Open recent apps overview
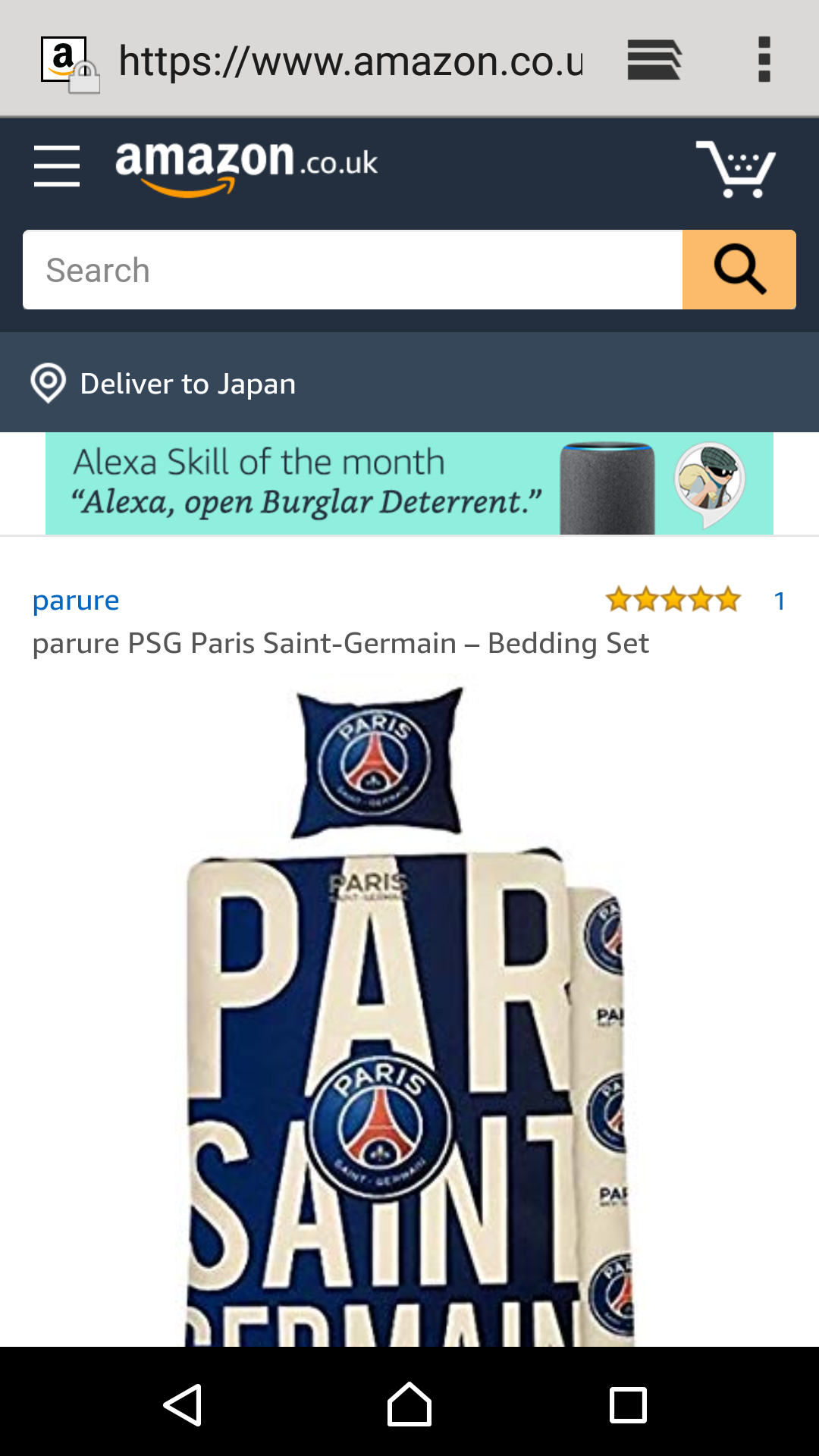This screenshot has width=819, height=1456. (628, 1405)
